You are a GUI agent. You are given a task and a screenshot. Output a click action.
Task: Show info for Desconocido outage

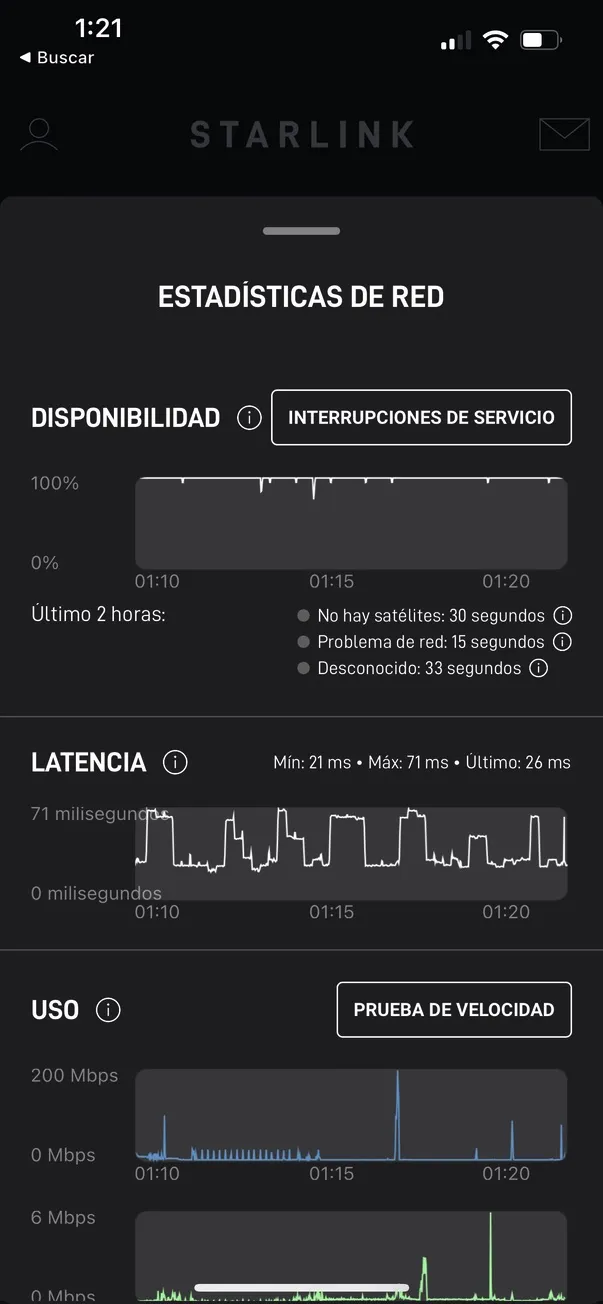539,668
